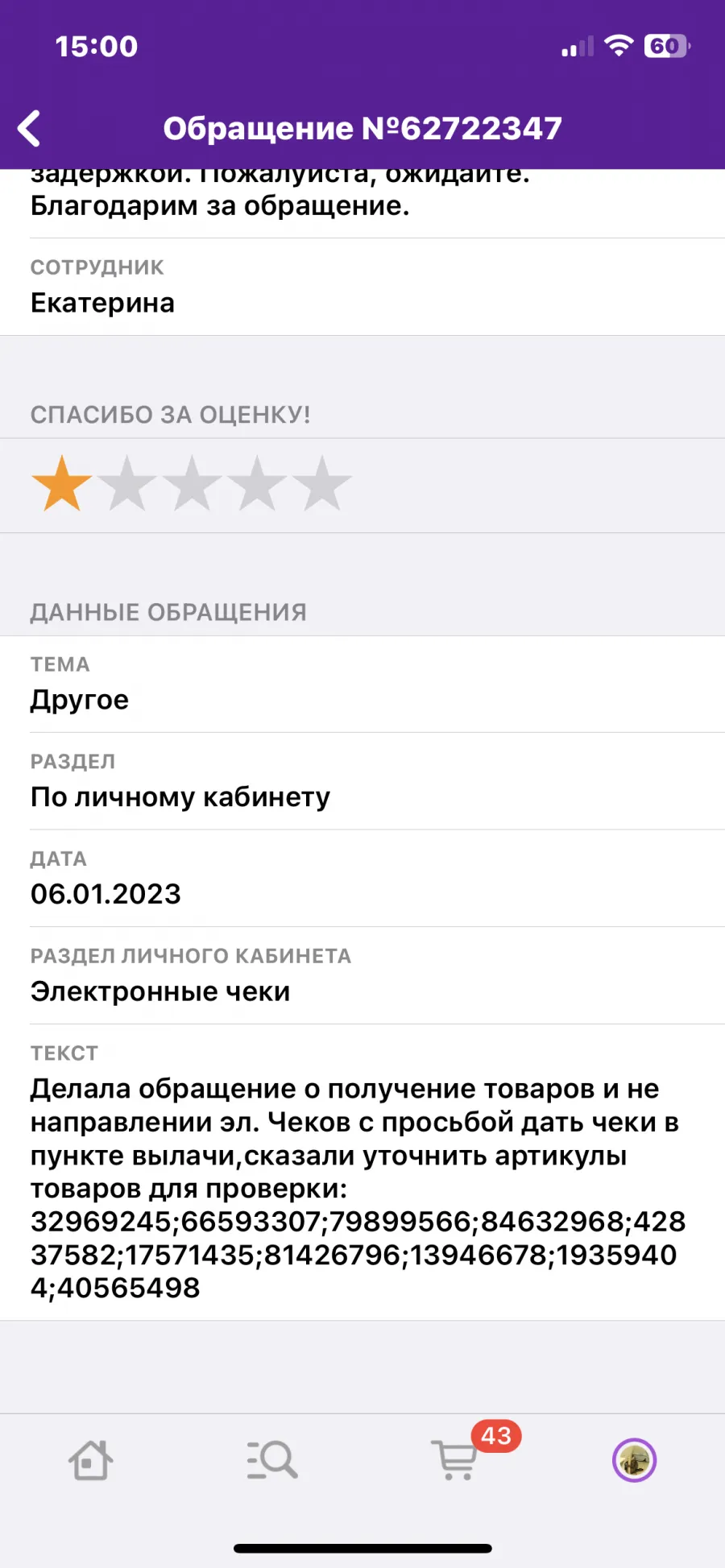Open the catalog search tab

pyautogui.click(x=272, y=1459)
